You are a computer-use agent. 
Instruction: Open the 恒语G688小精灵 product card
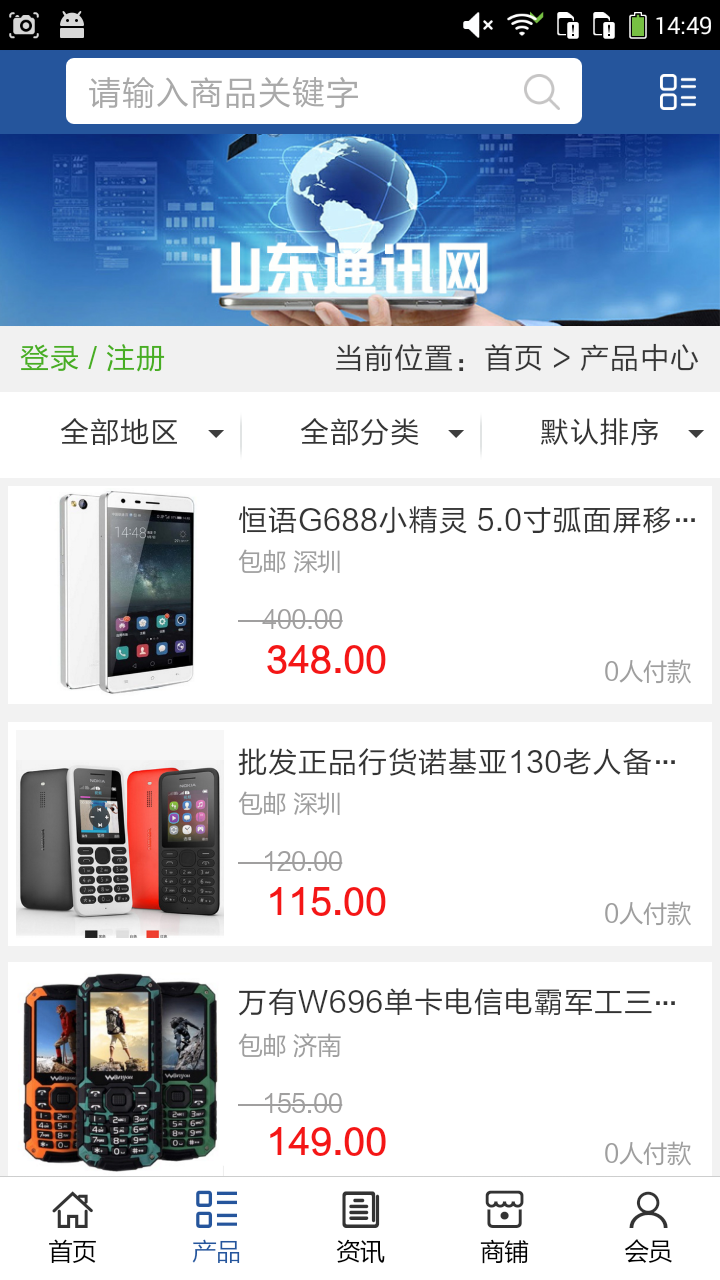click(x=360, y=595)
